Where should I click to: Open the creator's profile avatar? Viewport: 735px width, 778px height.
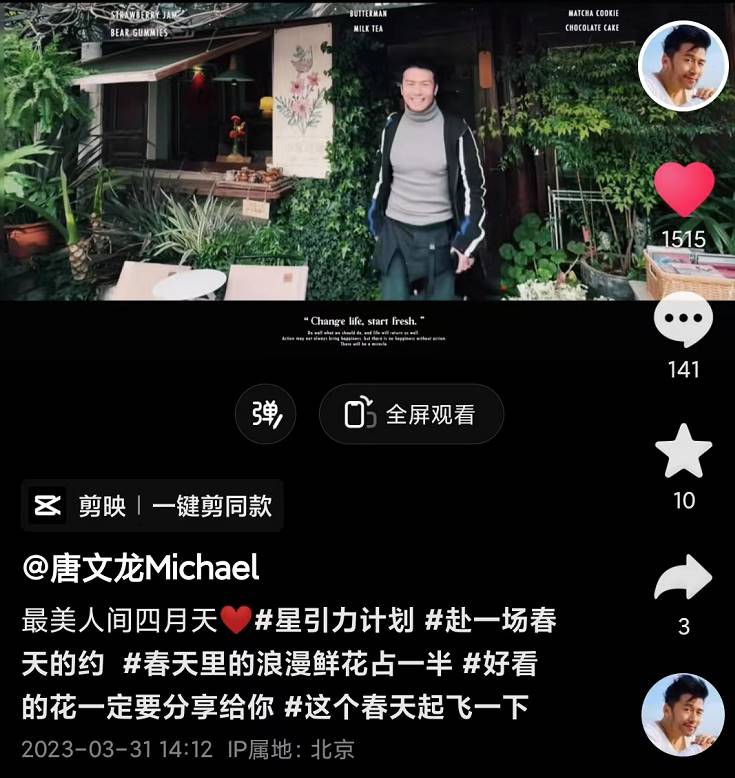tap(683, 64)
